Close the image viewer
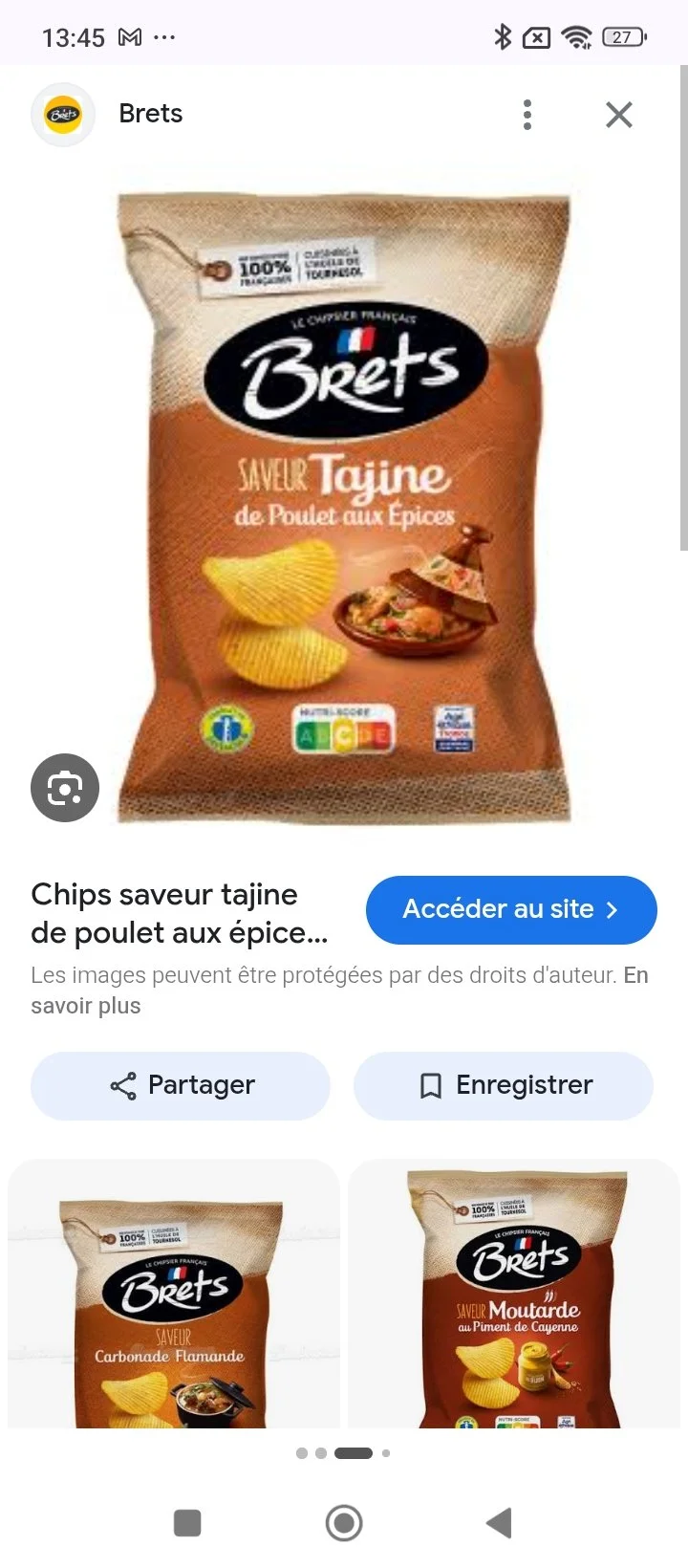 (x=619, y=115)
